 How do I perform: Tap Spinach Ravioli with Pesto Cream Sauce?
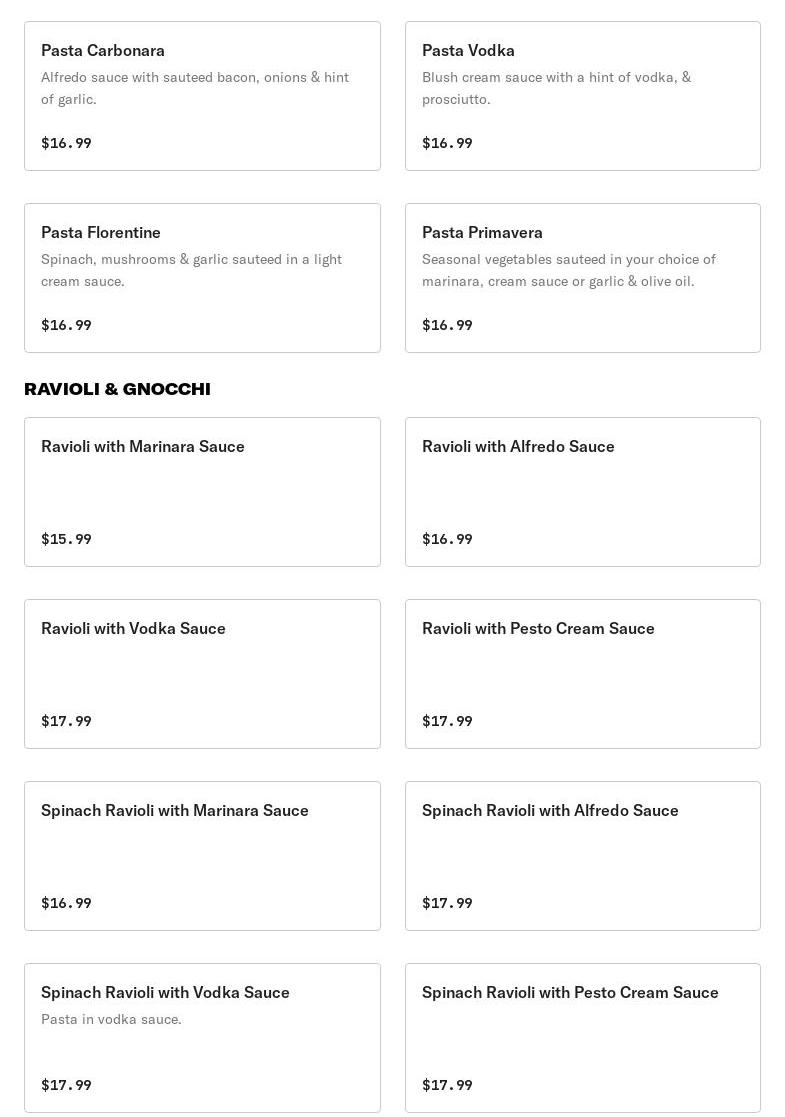point(583,1038)
